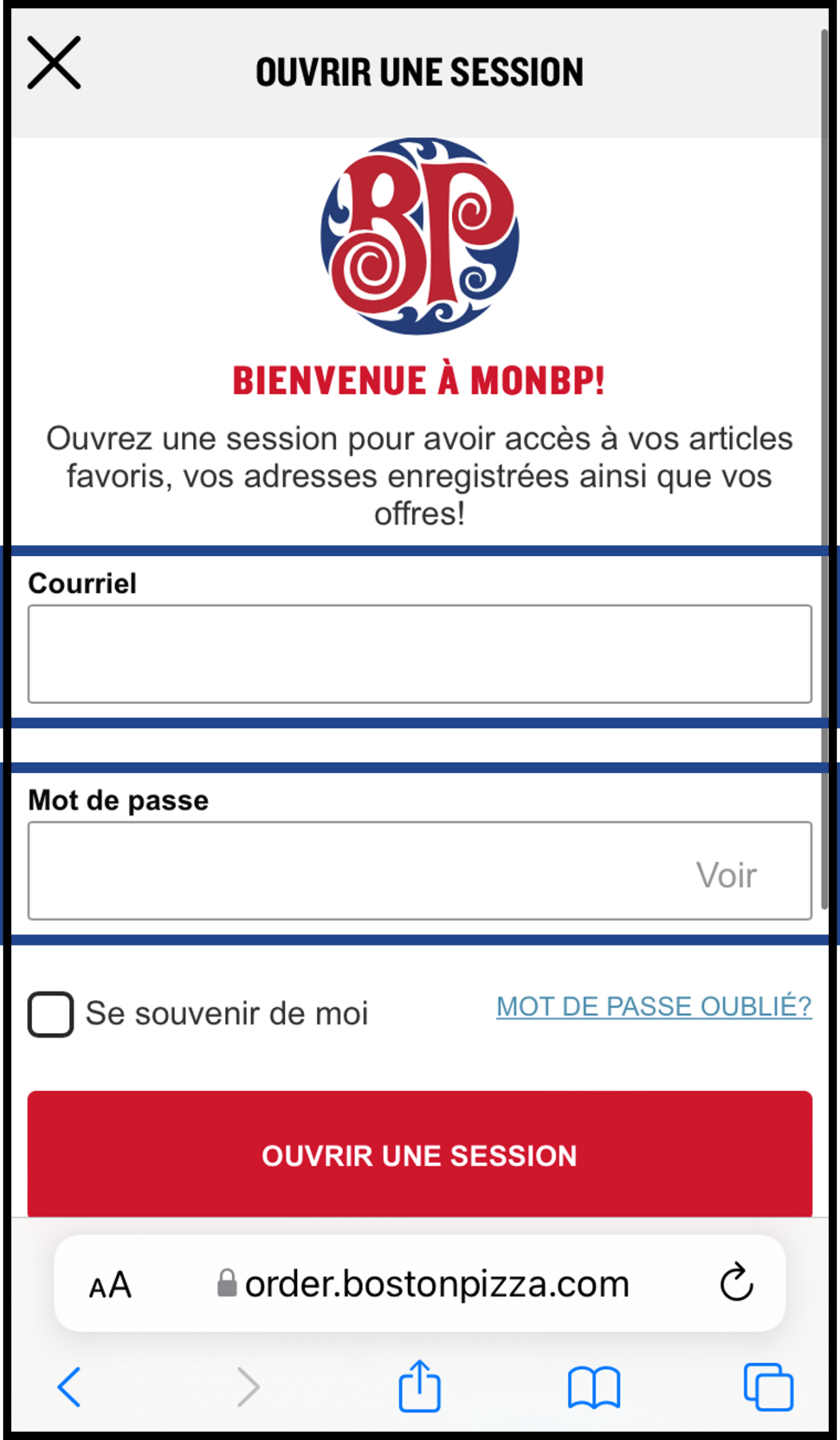Show password with Voir

tap(726, 875)
